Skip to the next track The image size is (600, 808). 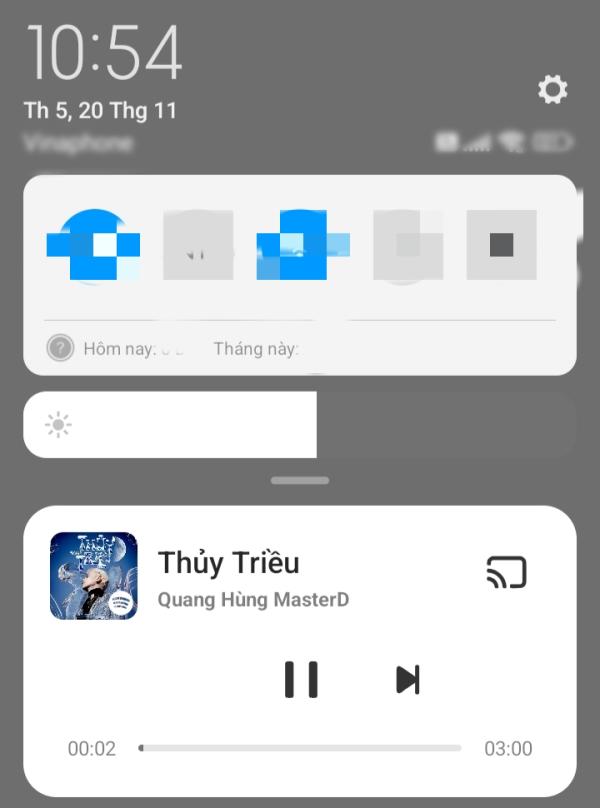click(x=407, y=679)
